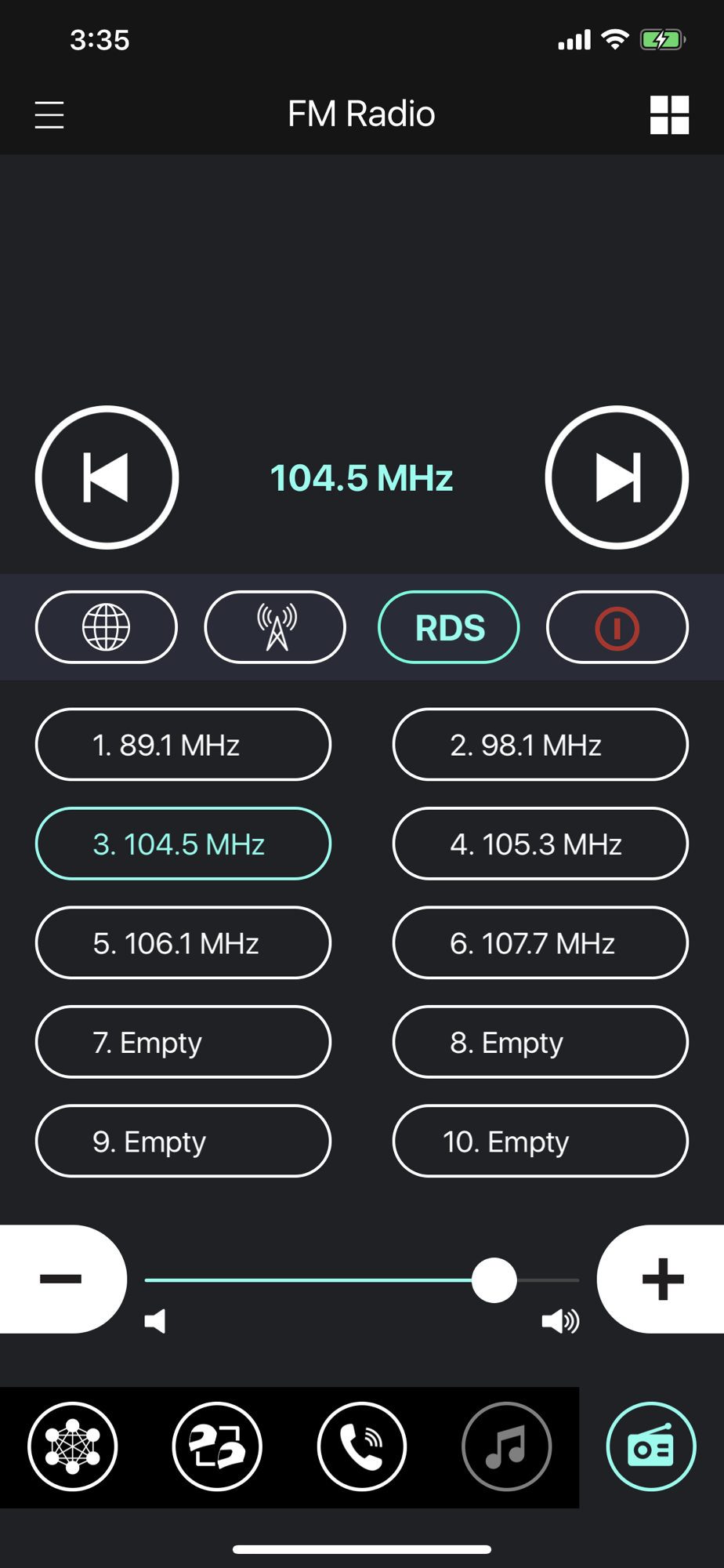Tune to preset 5. 106.1 MHz
724x1568 pixels.
click(x=183, y=942)
